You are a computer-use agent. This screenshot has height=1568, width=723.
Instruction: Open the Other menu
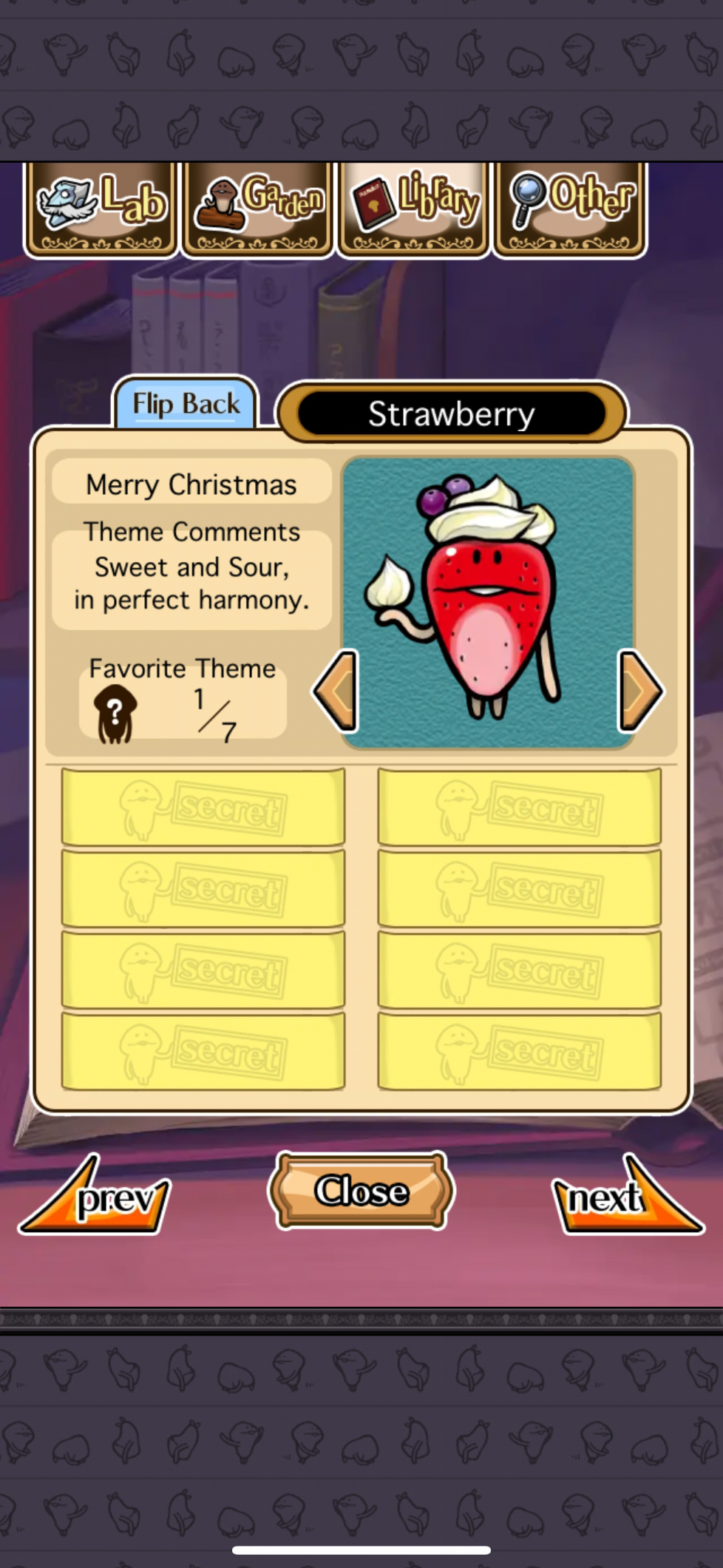[569, 209]
